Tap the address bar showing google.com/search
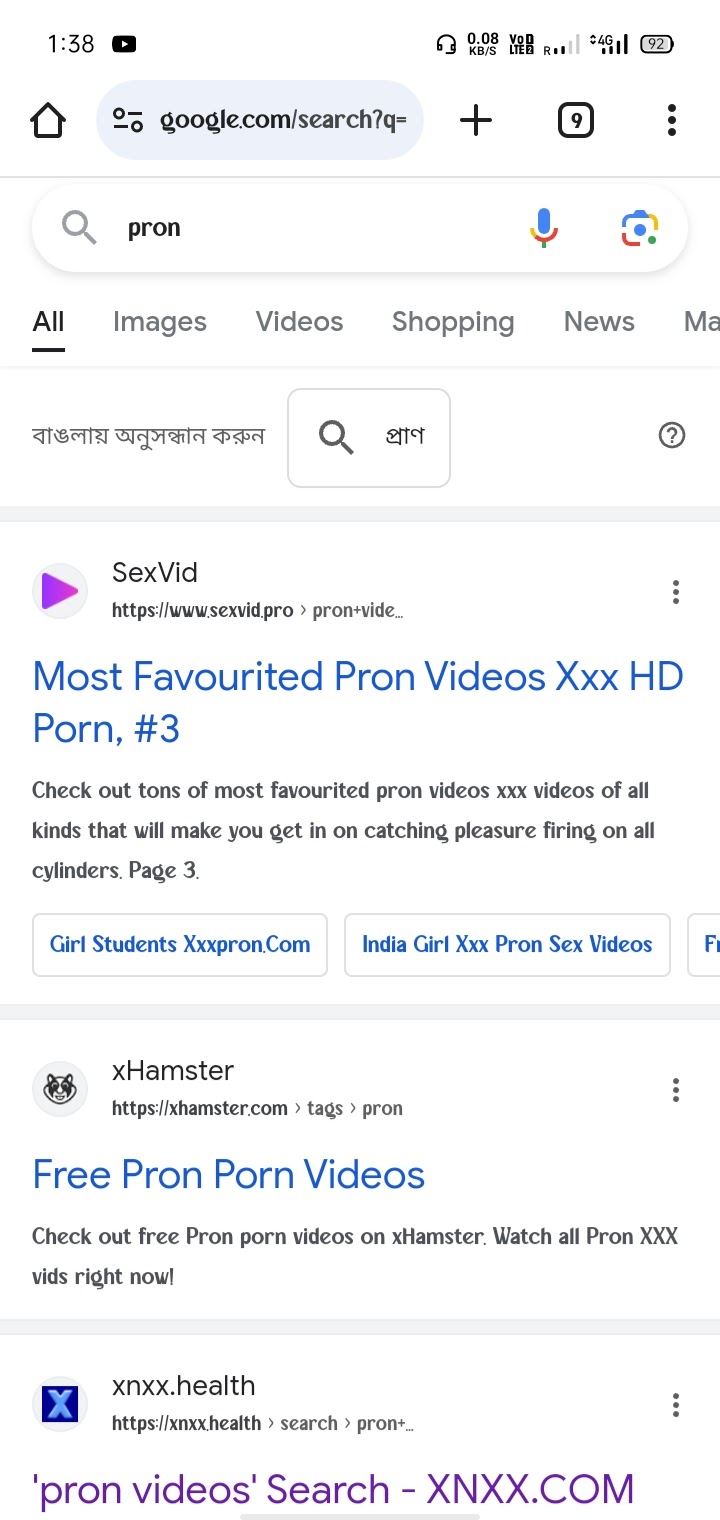 point(260,120)
